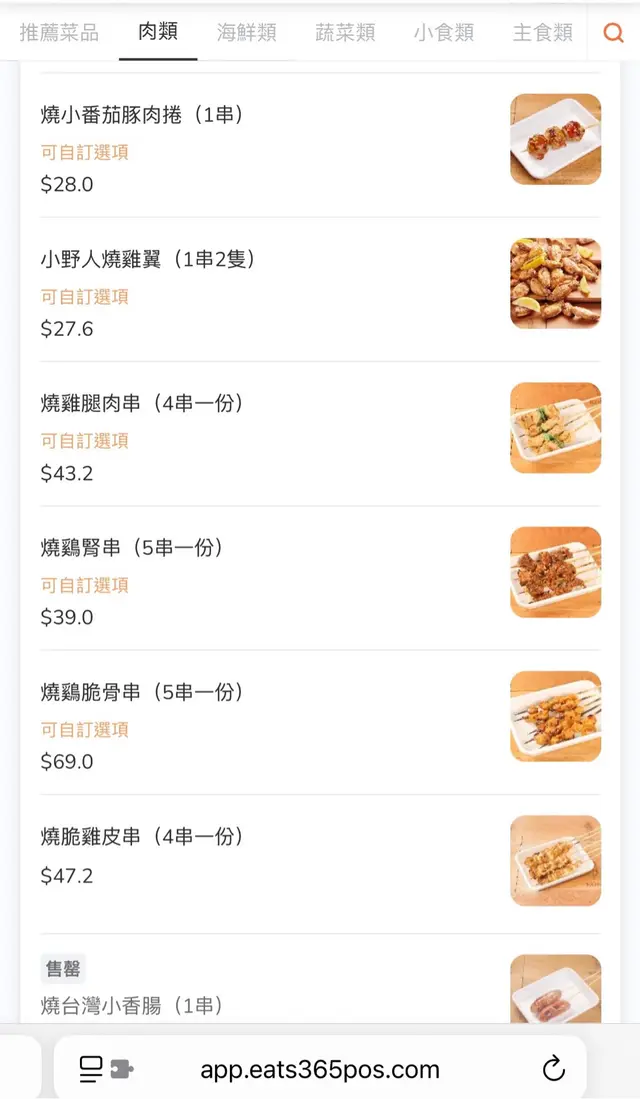Open the 小食類 category tab
The height and width of the screenshot is (1099, 640).
click(443, 32)
